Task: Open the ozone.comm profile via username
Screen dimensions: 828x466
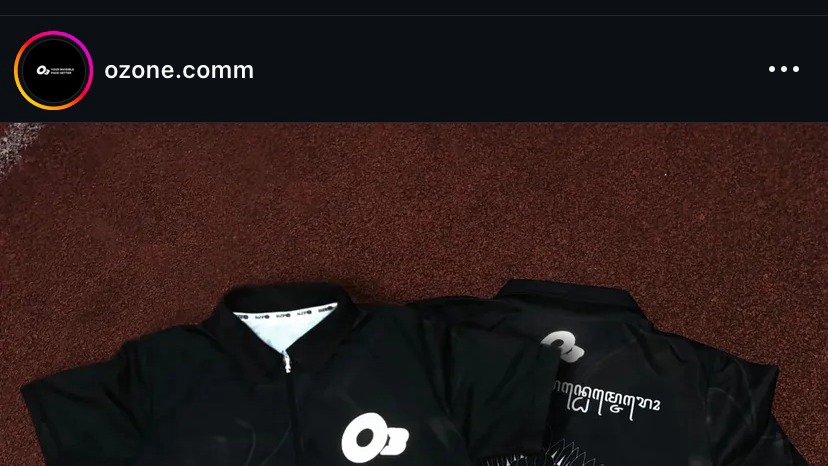Action: (179, 70)
